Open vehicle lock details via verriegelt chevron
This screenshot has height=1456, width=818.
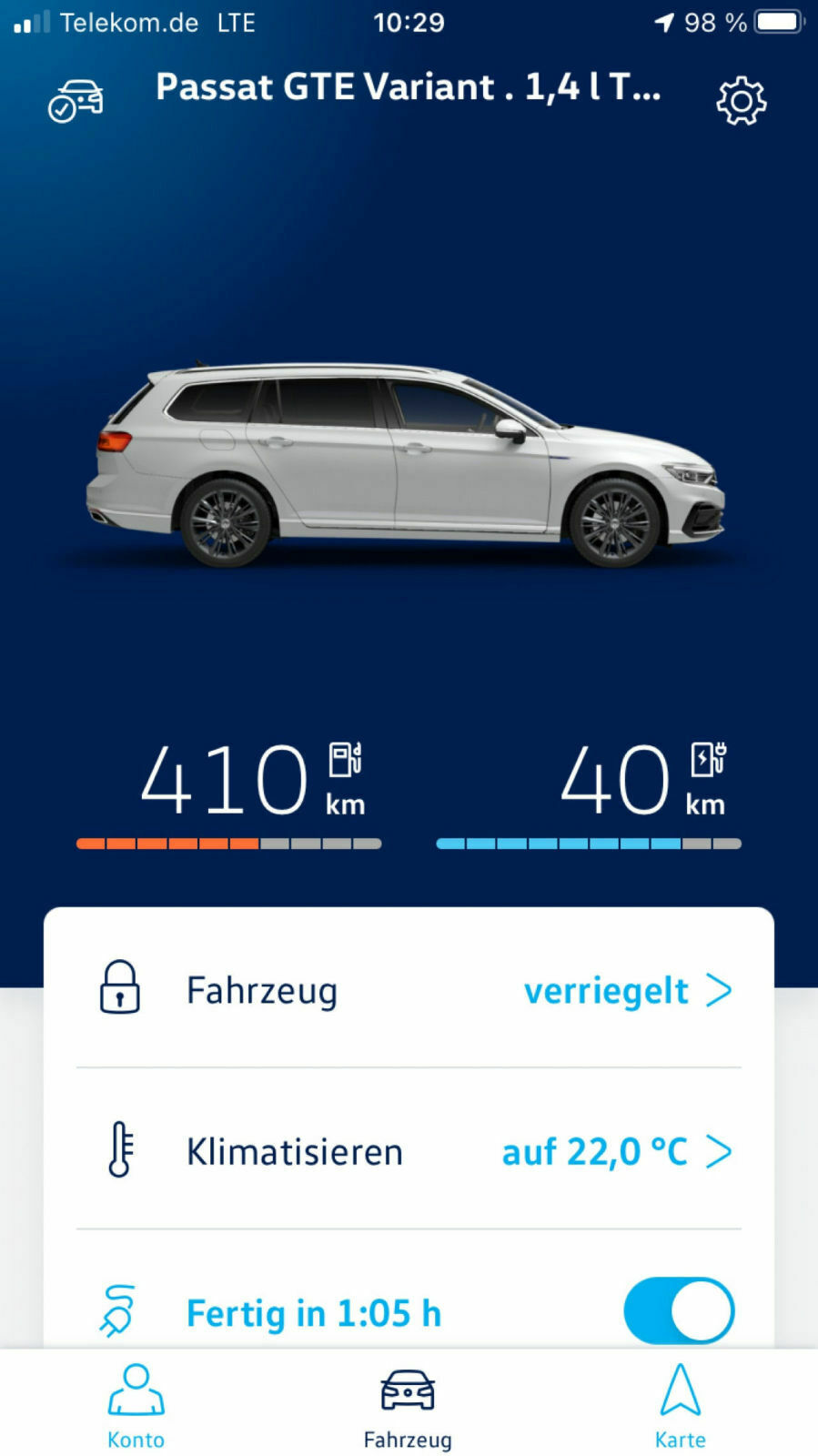click(721, 990)
